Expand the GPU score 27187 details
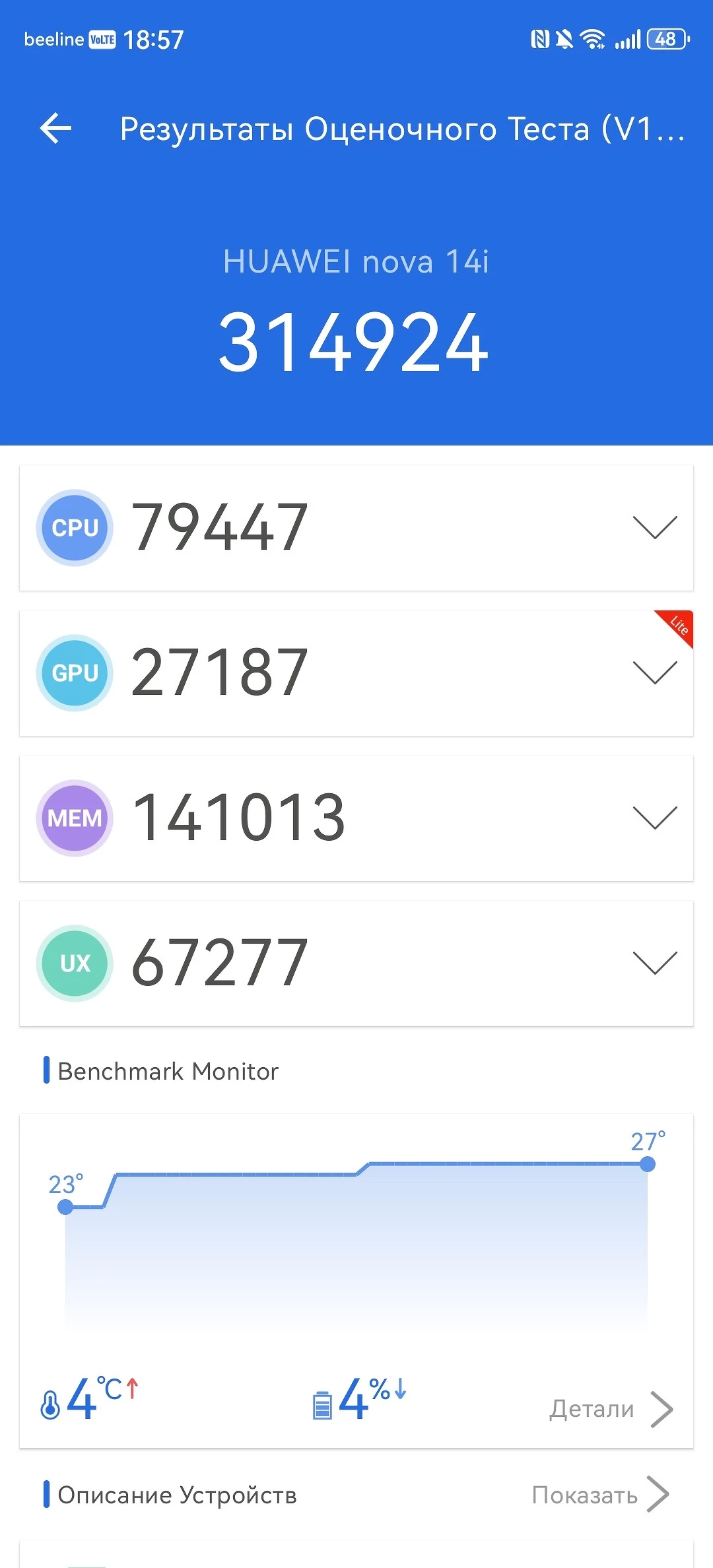This screenshot has width=713, height=1568. point(654,672)
